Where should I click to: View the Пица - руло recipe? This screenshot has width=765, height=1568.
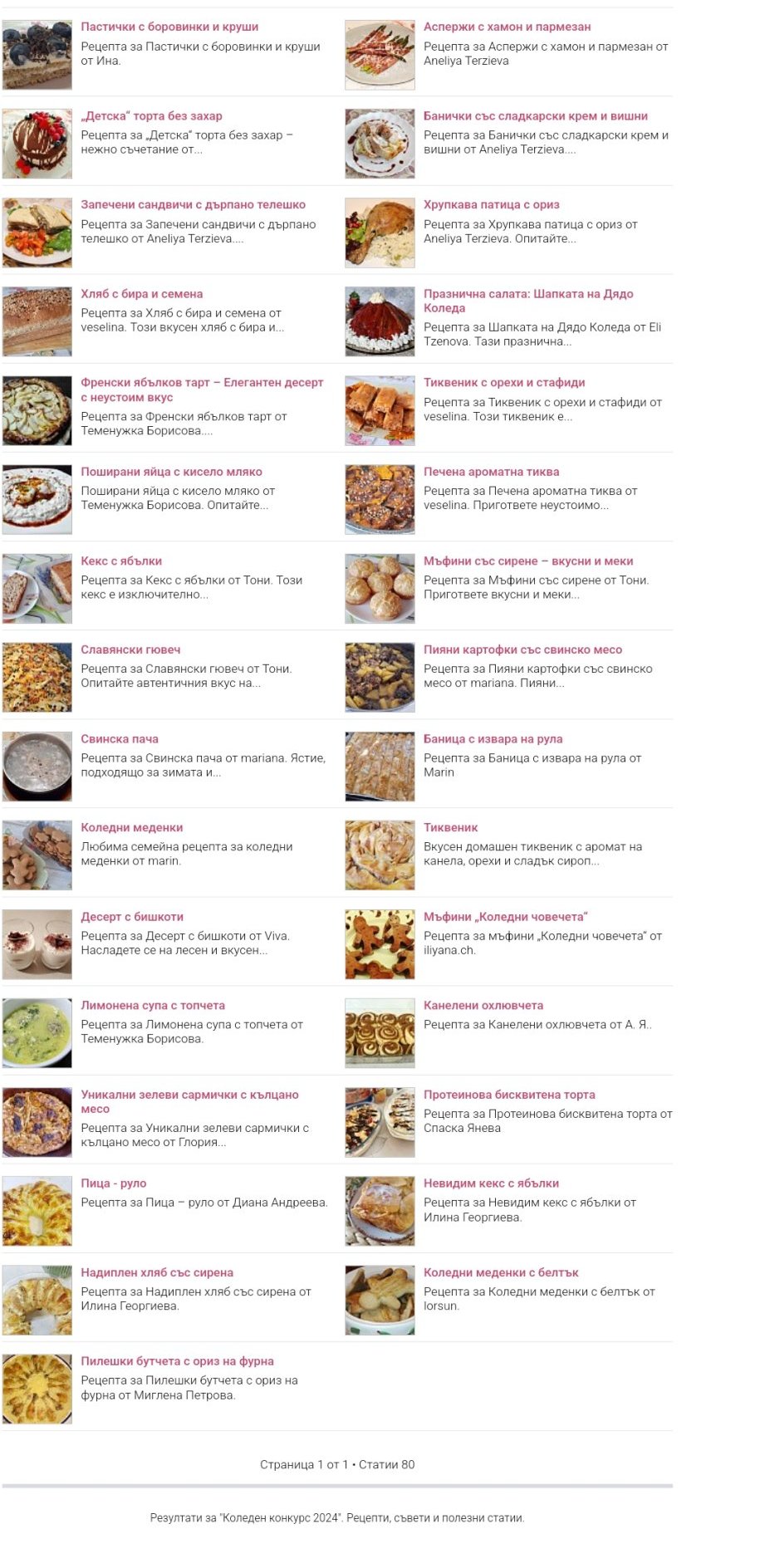pyautogui.click(x=114, y=1183)
